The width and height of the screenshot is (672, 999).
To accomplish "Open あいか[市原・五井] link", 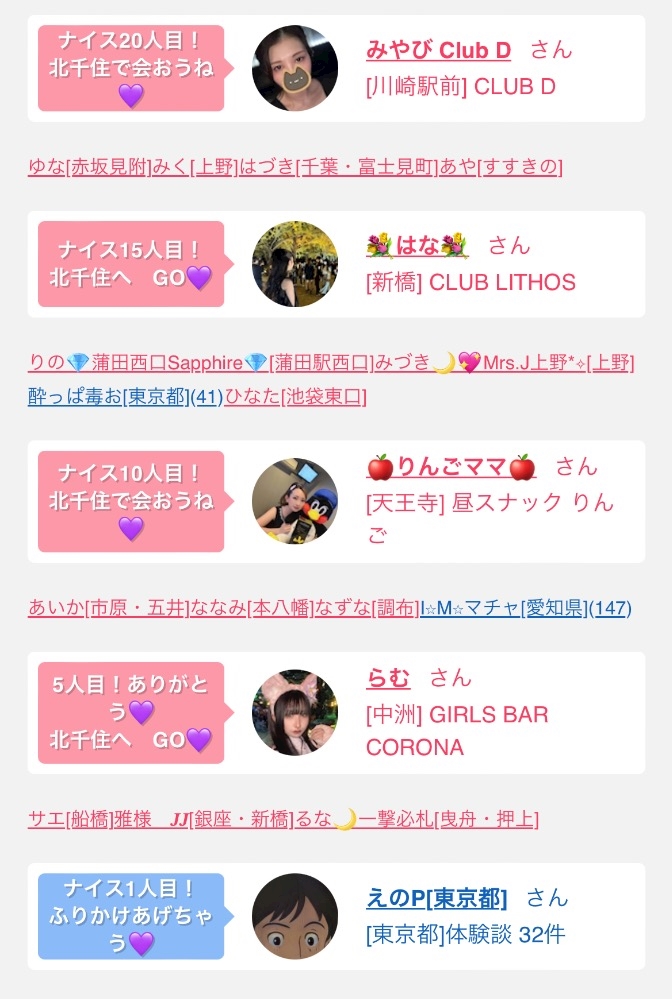I will click(x=109, y=608).
